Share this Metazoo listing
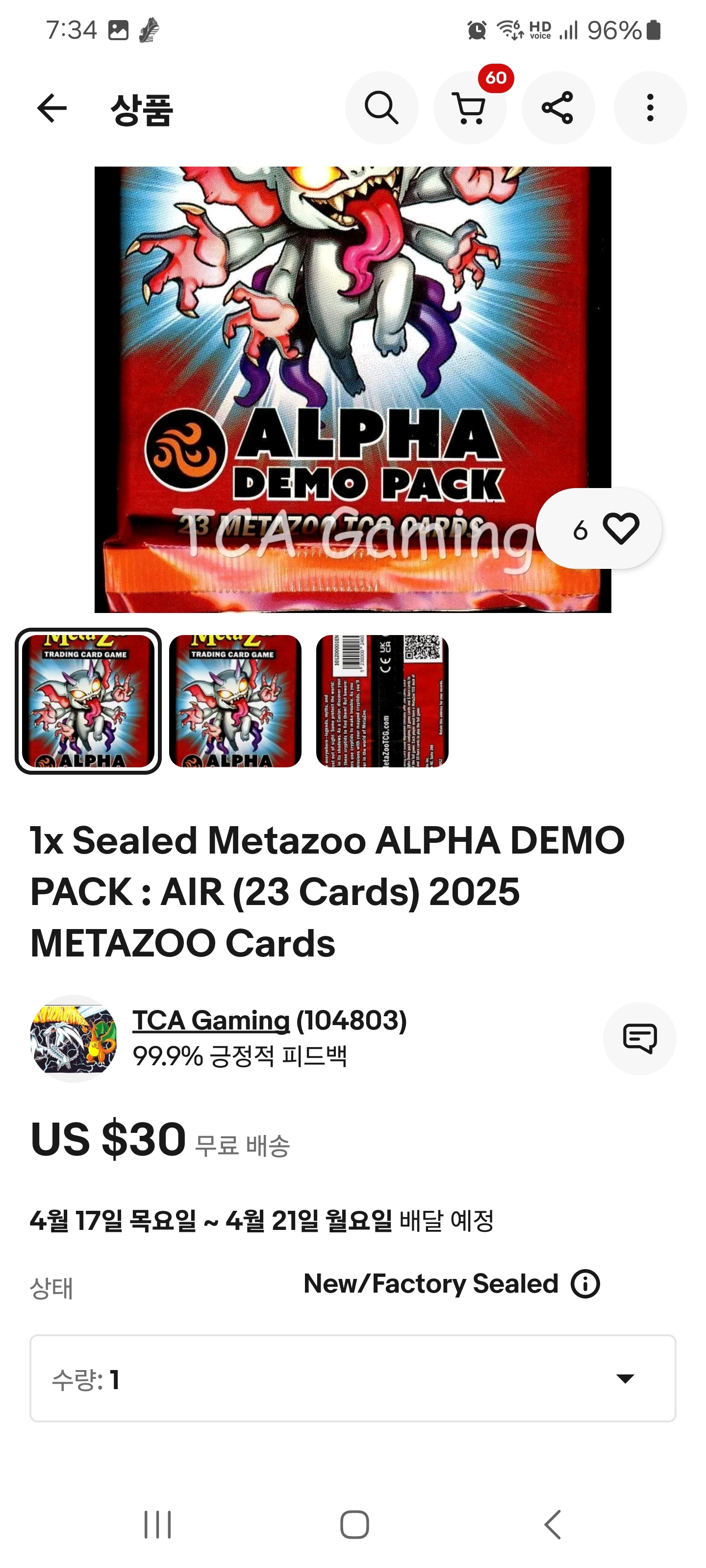This screenshot has width=706, height=1568. 557,108
